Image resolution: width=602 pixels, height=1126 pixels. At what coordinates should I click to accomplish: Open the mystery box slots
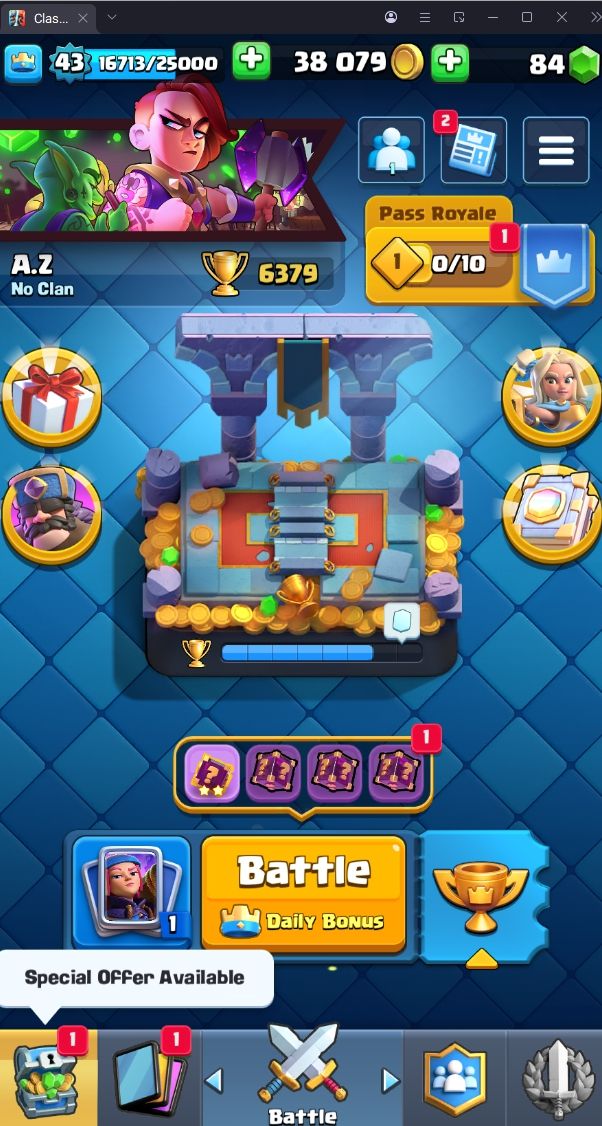pos(302,773)
